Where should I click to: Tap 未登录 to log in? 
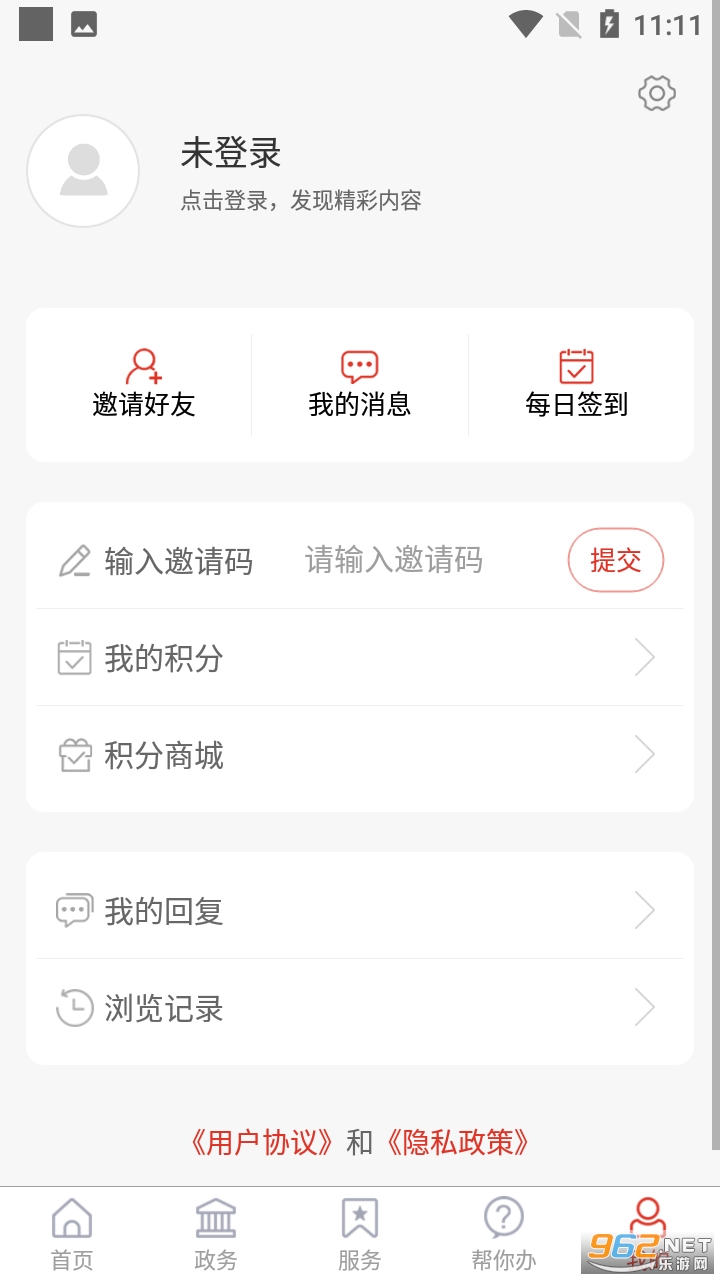[x=231, y=153]
